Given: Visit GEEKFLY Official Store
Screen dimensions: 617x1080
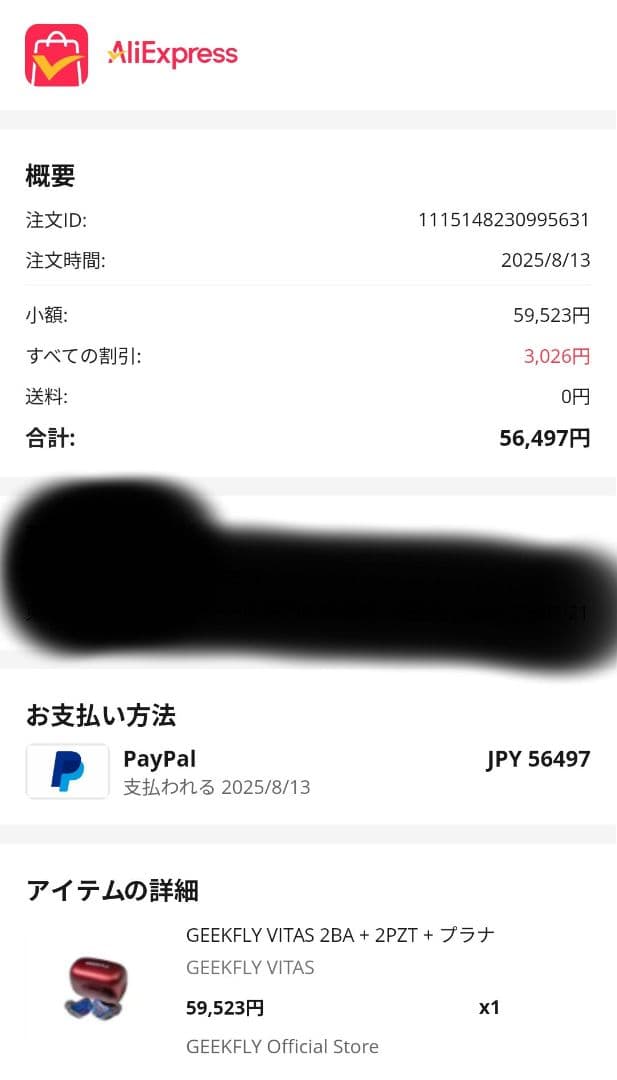Looking at the screenshot, I should click(282, 1047).
